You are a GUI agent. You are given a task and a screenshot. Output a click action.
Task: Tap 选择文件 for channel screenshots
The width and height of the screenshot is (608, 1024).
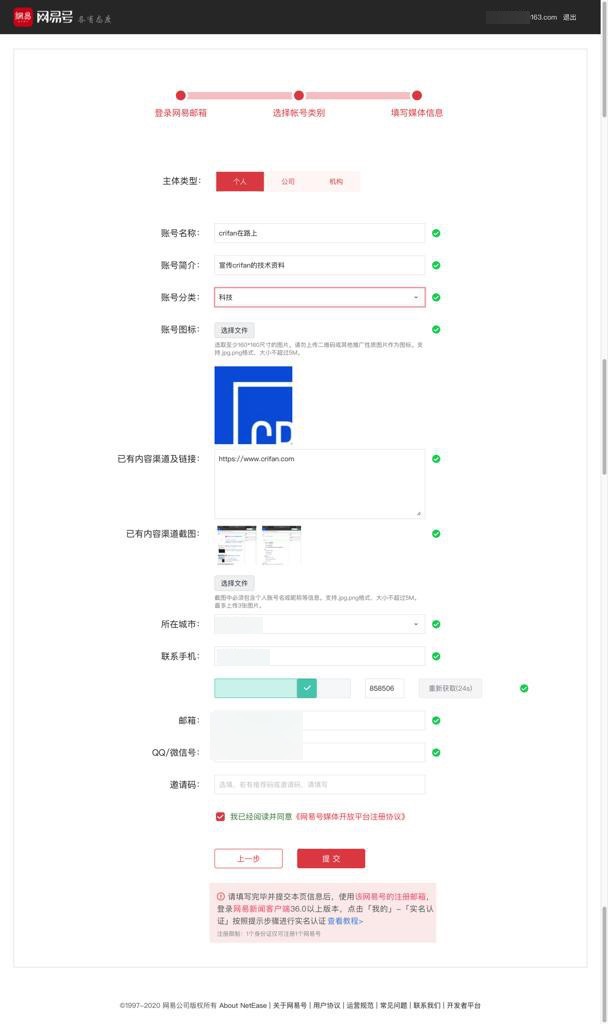click(234, 583)
